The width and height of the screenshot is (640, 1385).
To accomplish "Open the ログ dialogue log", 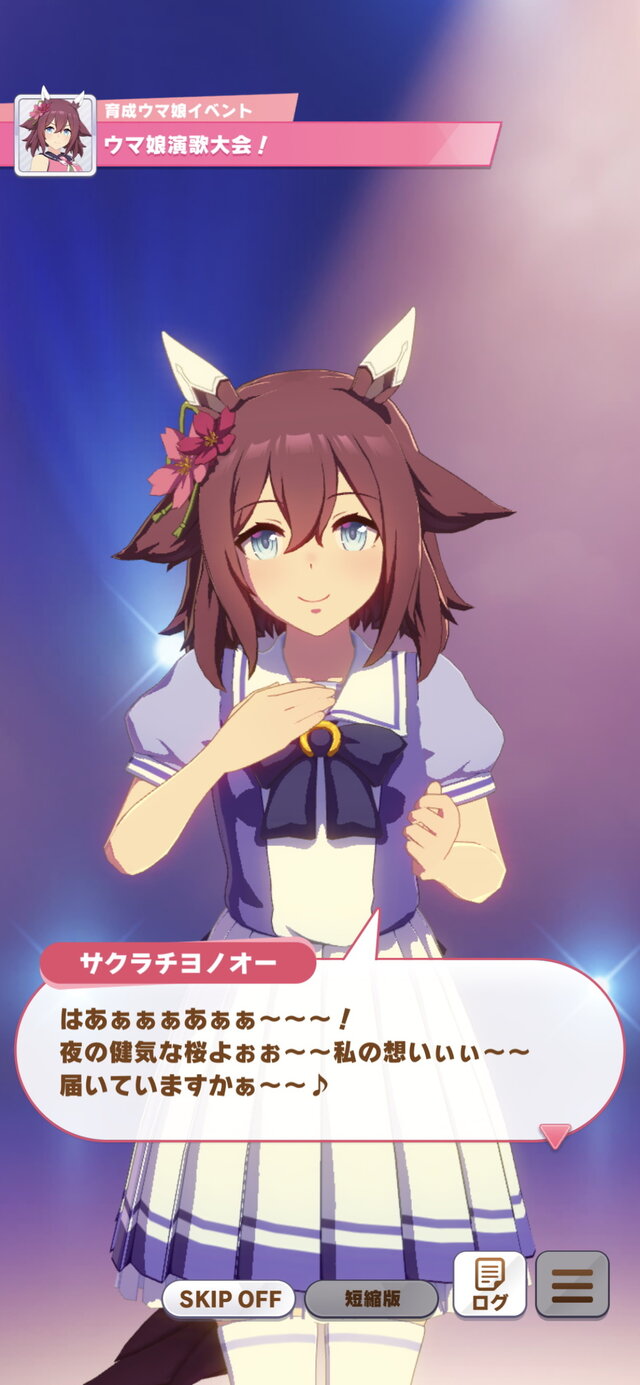I will [x=489, y=1285].
